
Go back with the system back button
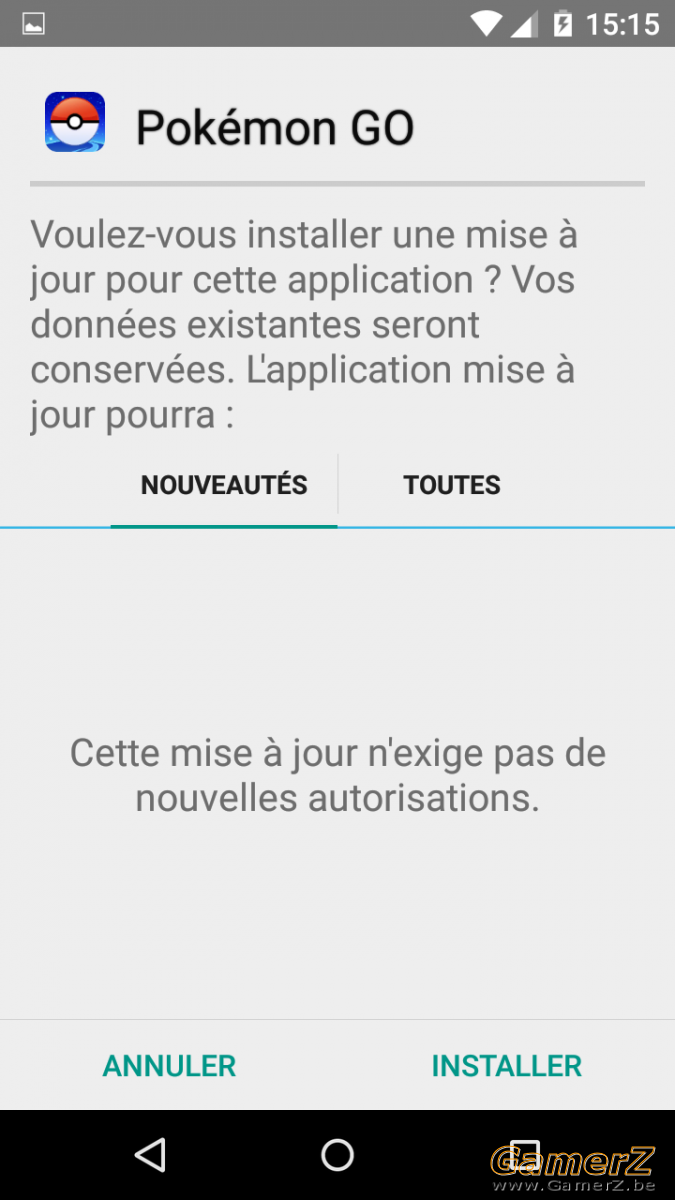pyautogui.click(x=150, y=1155)
